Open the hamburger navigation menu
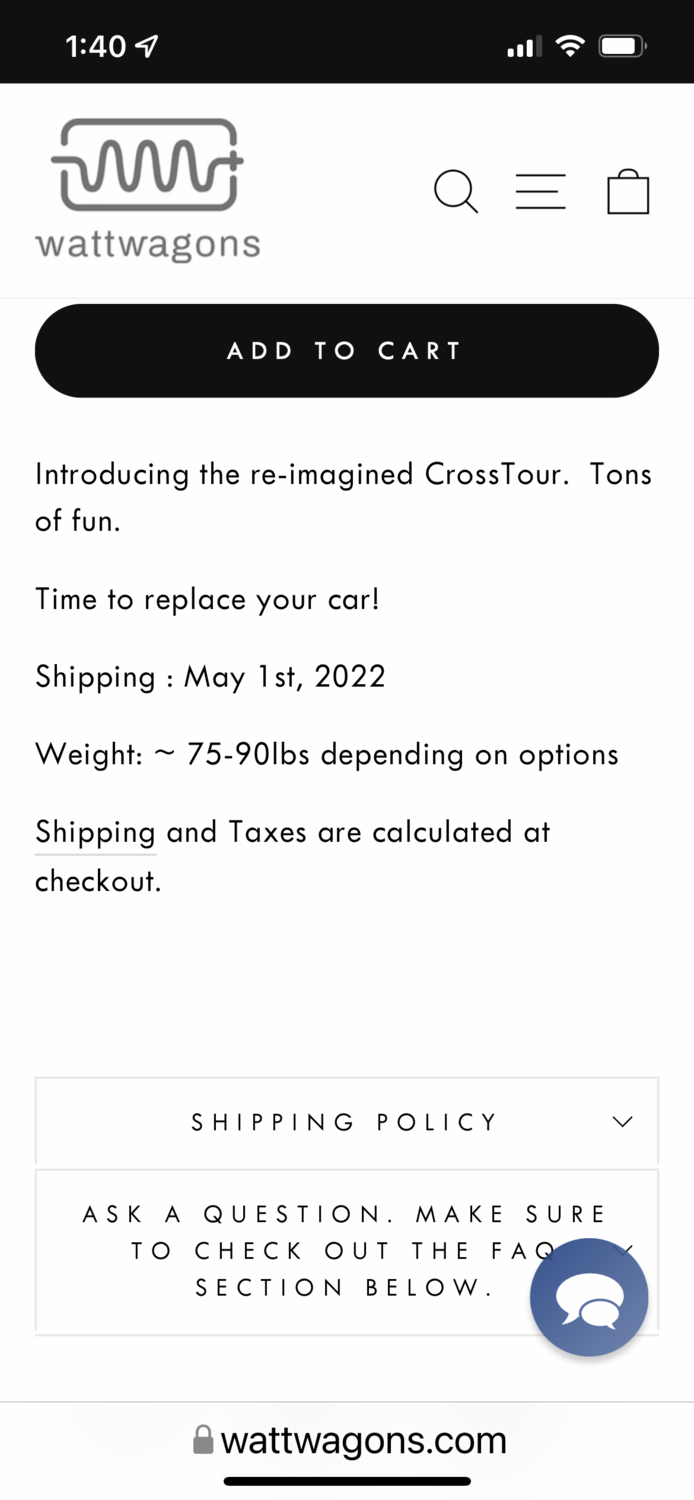This screenshot has width=694, height=1500. (x=541, y=191)
